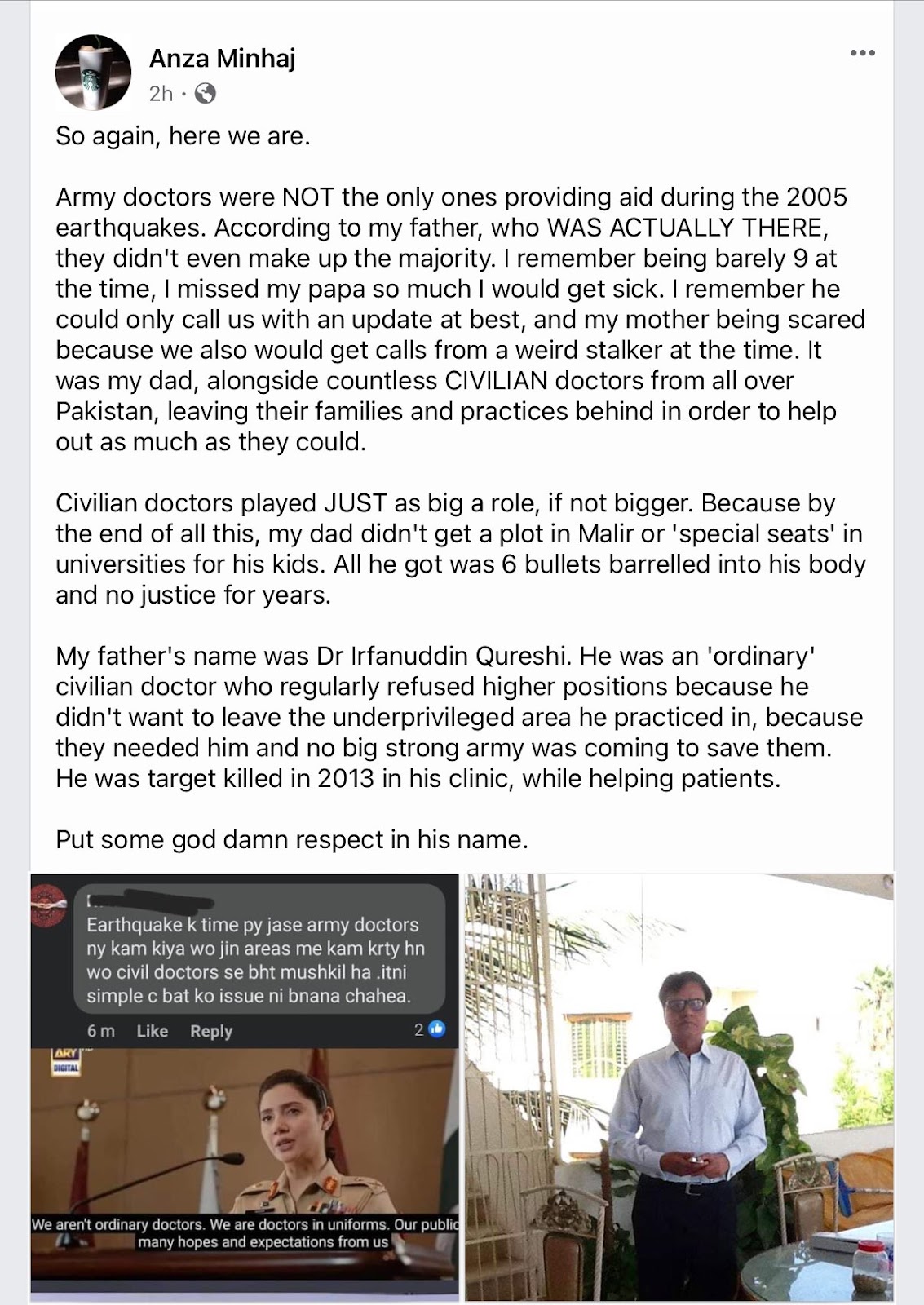The width and height of the screenshot is (924, 1305).
Task: Open Anza Minhaj's profile from name
Action: coord(222,59)
